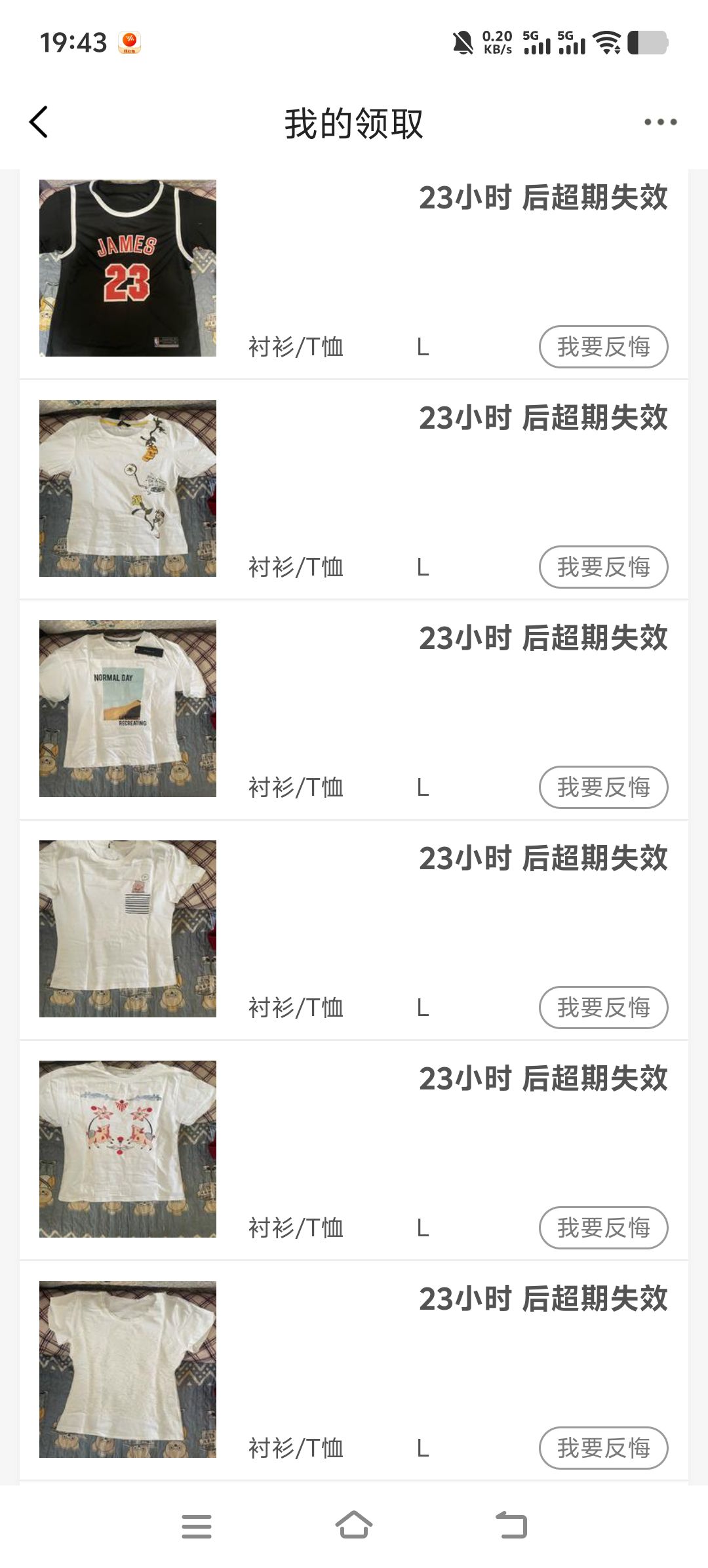Viewport: 708px width, 1568px height.
Task: Tap 我要反悔 for the floral white T-shirt
Action: tap(603, 567)
